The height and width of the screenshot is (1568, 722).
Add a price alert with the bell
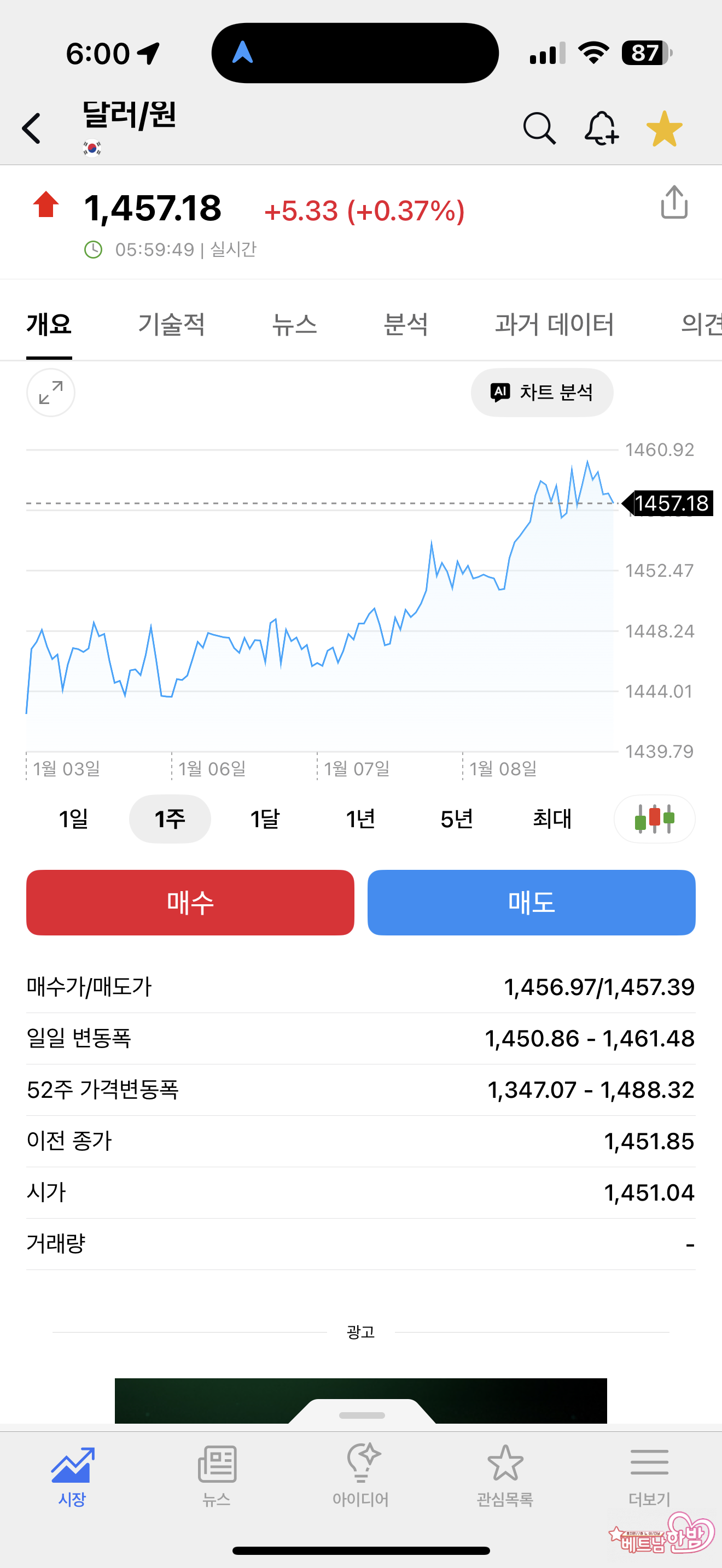[x=602, y=128]
